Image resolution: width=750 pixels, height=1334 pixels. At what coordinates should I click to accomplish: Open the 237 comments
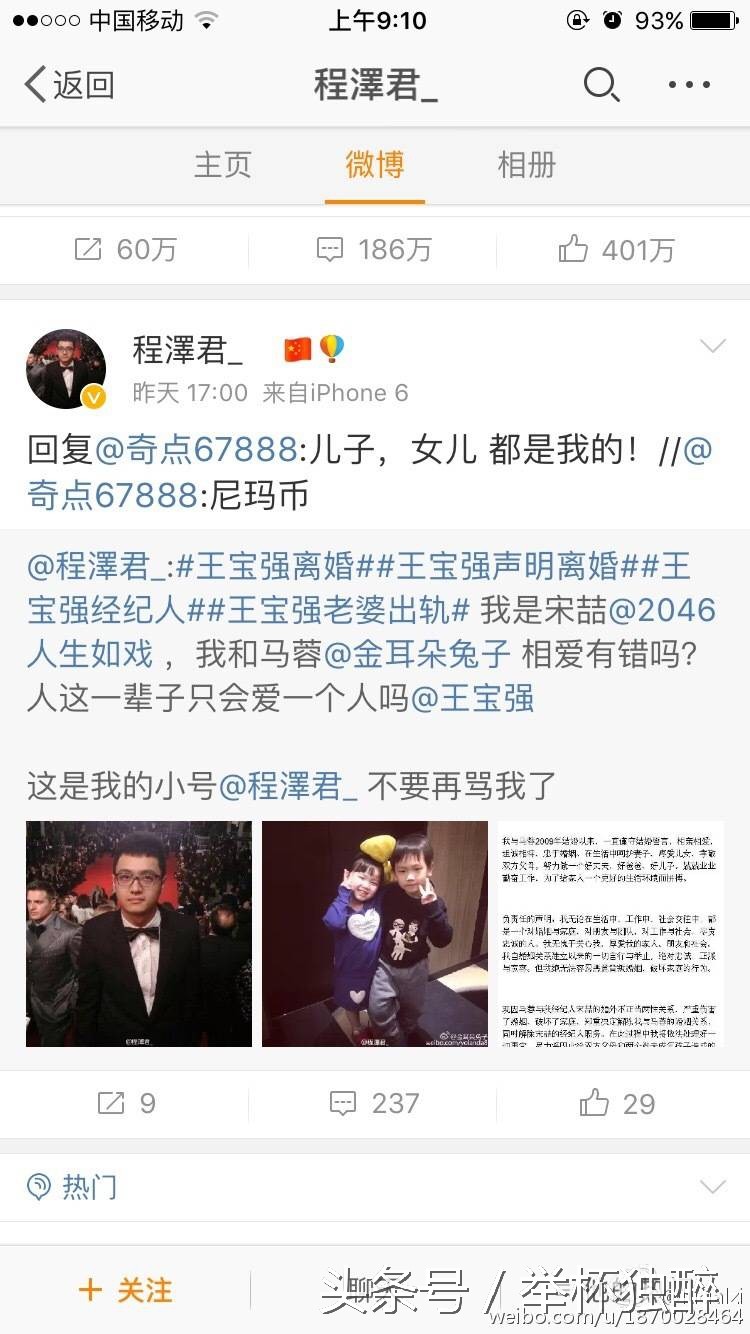tap(374, 1103)
